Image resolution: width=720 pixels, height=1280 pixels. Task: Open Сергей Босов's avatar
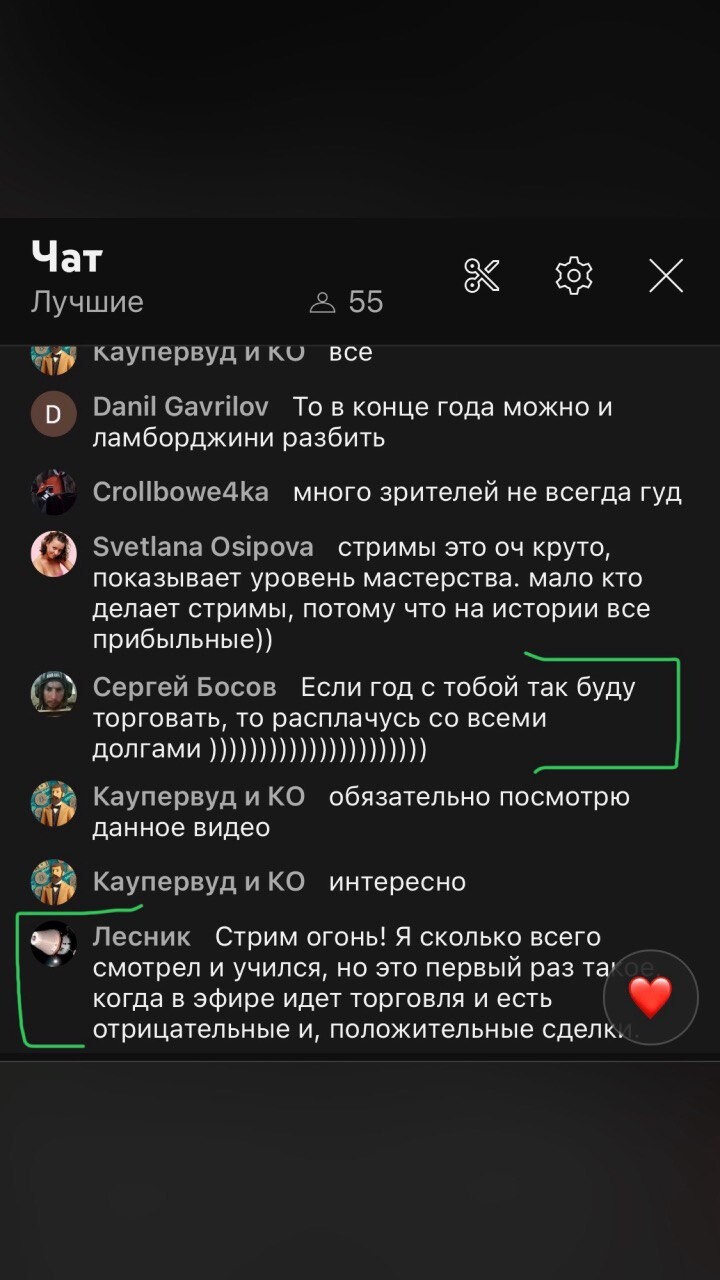54,693
